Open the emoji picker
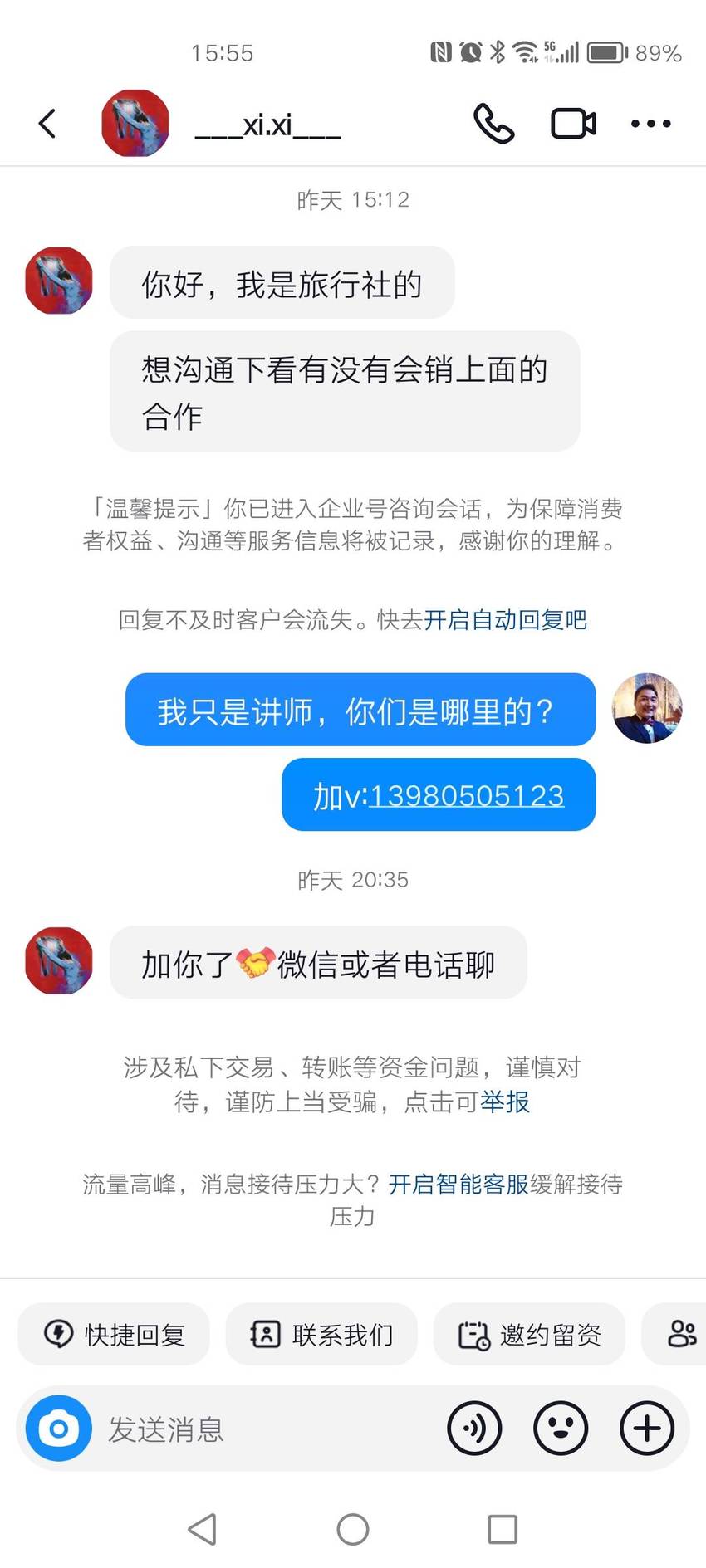Screen dimensions: 706x1568 tap(561, 1429)
